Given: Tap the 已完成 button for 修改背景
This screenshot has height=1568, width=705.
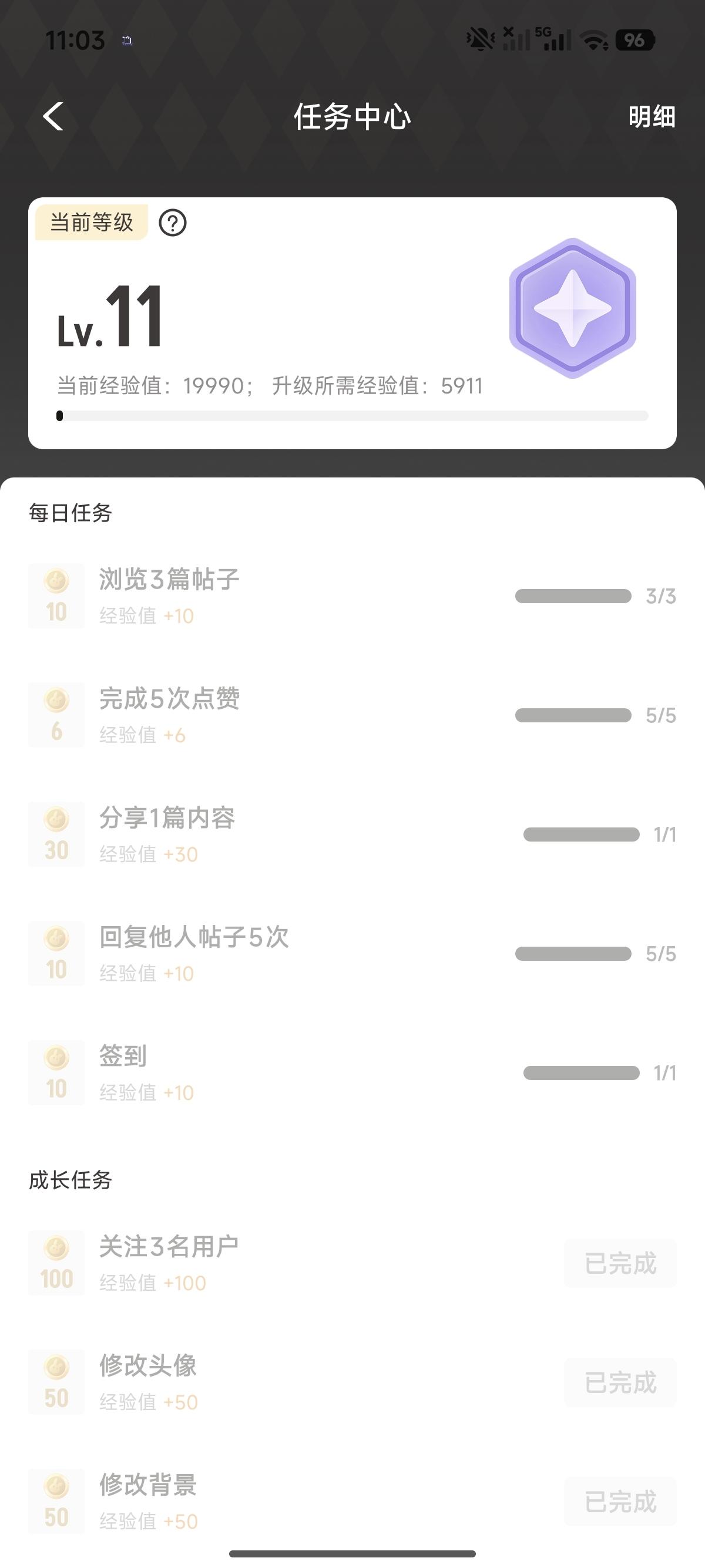Looking at the screenshot, I should click(x=620, y=1502).
